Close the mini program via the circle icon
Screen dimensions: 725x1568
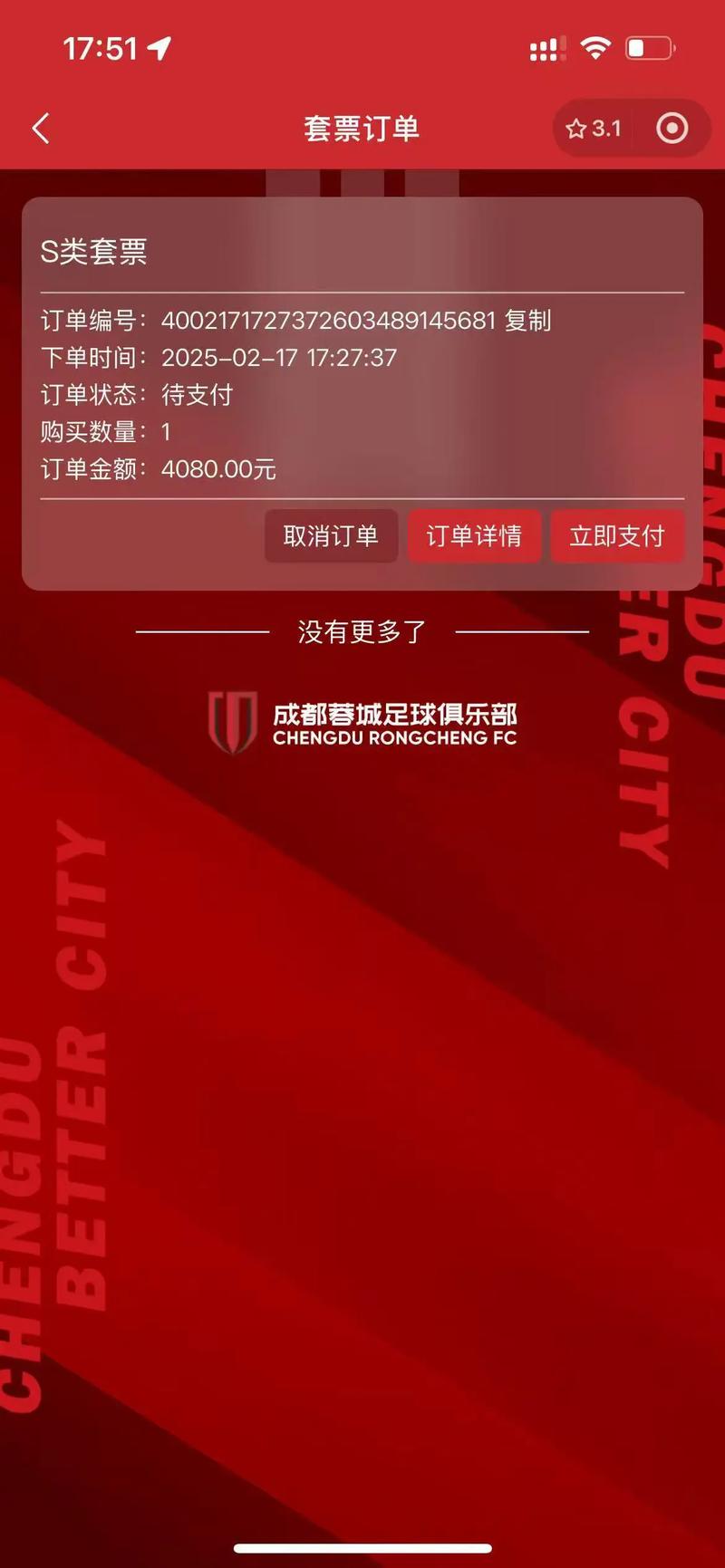(x=672, y=129)
